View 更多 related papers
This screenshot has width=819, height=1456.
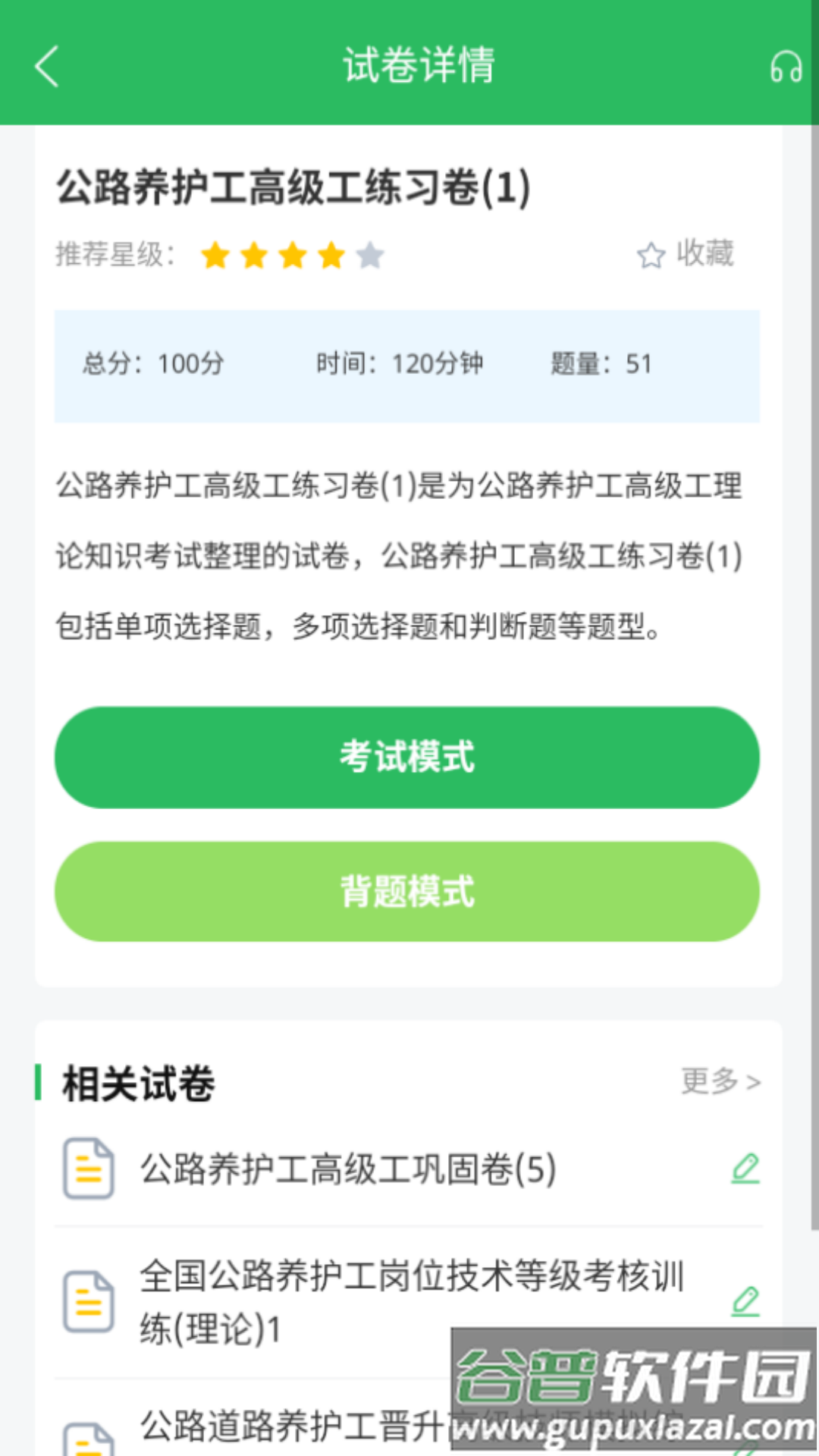point(720,1081)
